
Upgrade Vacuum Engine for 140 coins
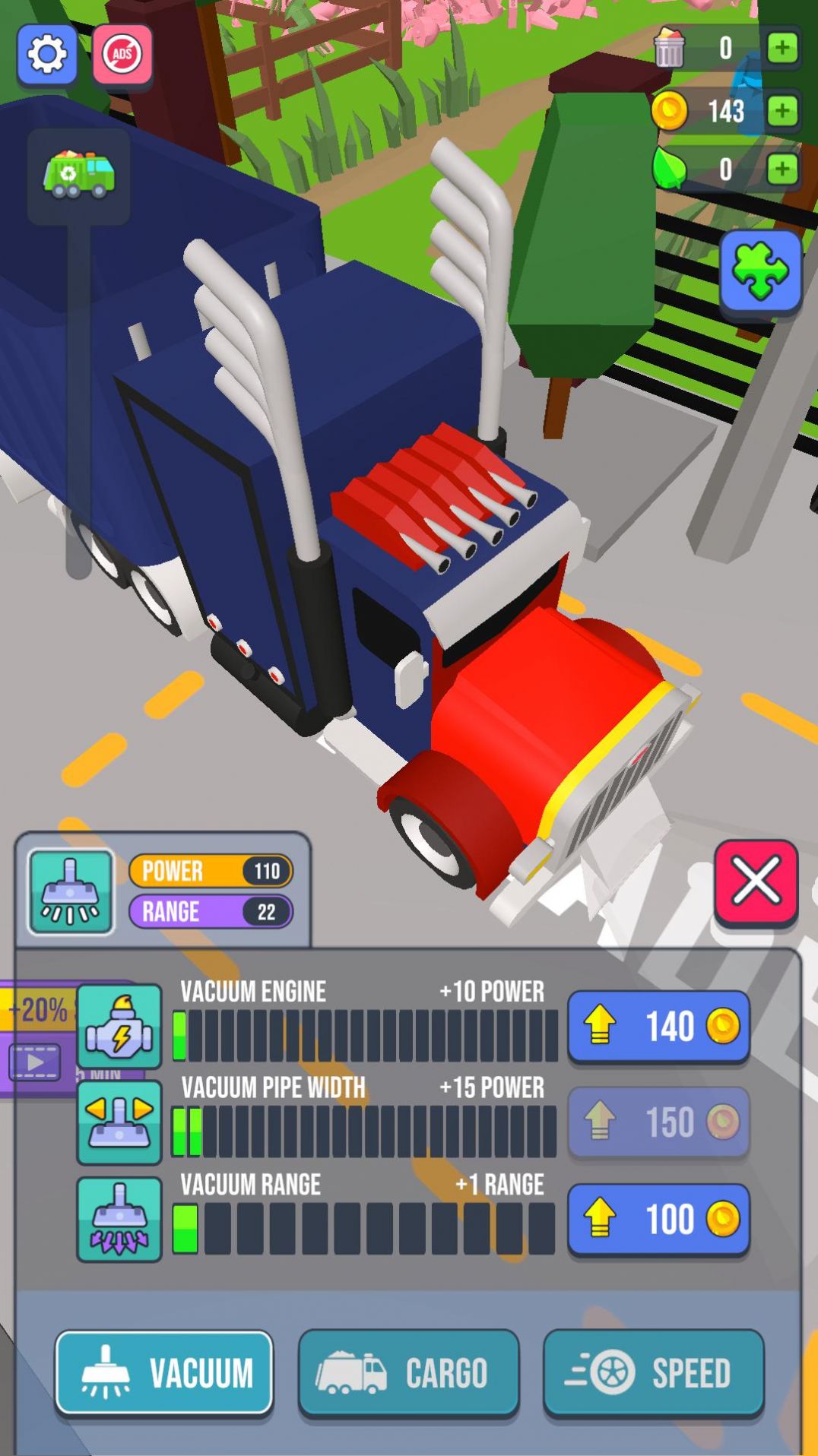click(x=658, y=1027)
